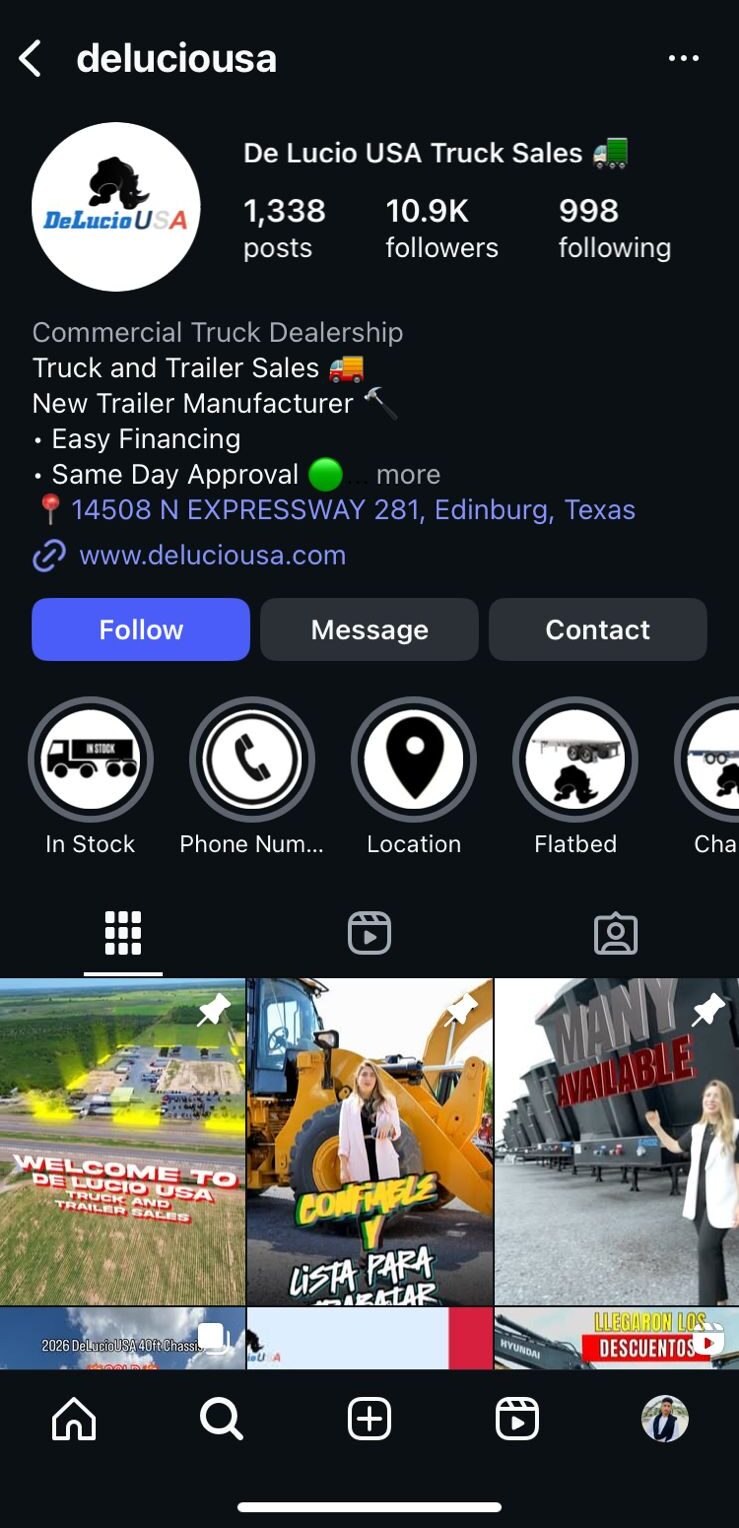Open your own profile tab

point(664,1419)
